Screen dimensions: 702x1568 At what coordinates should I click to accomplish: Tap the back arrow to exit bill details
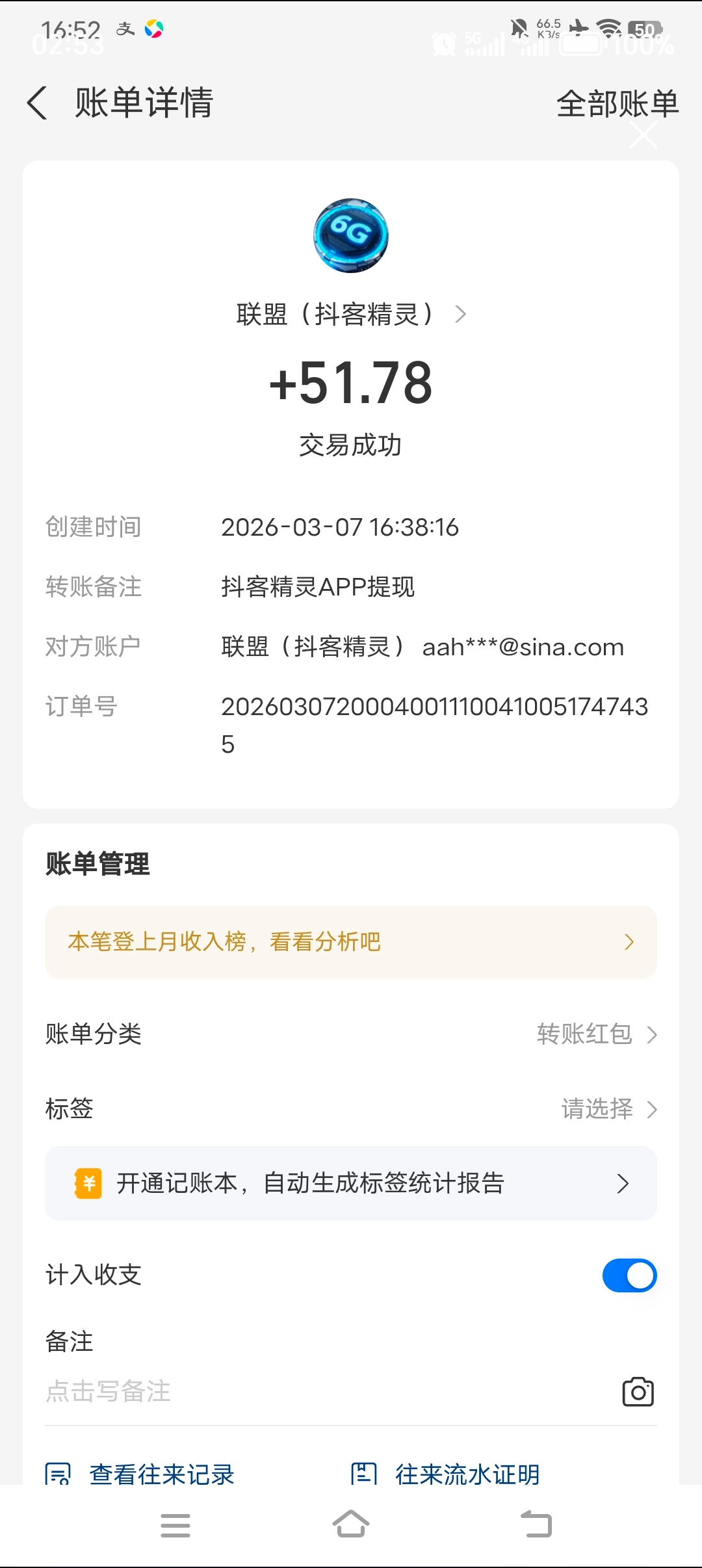(37, 103)
